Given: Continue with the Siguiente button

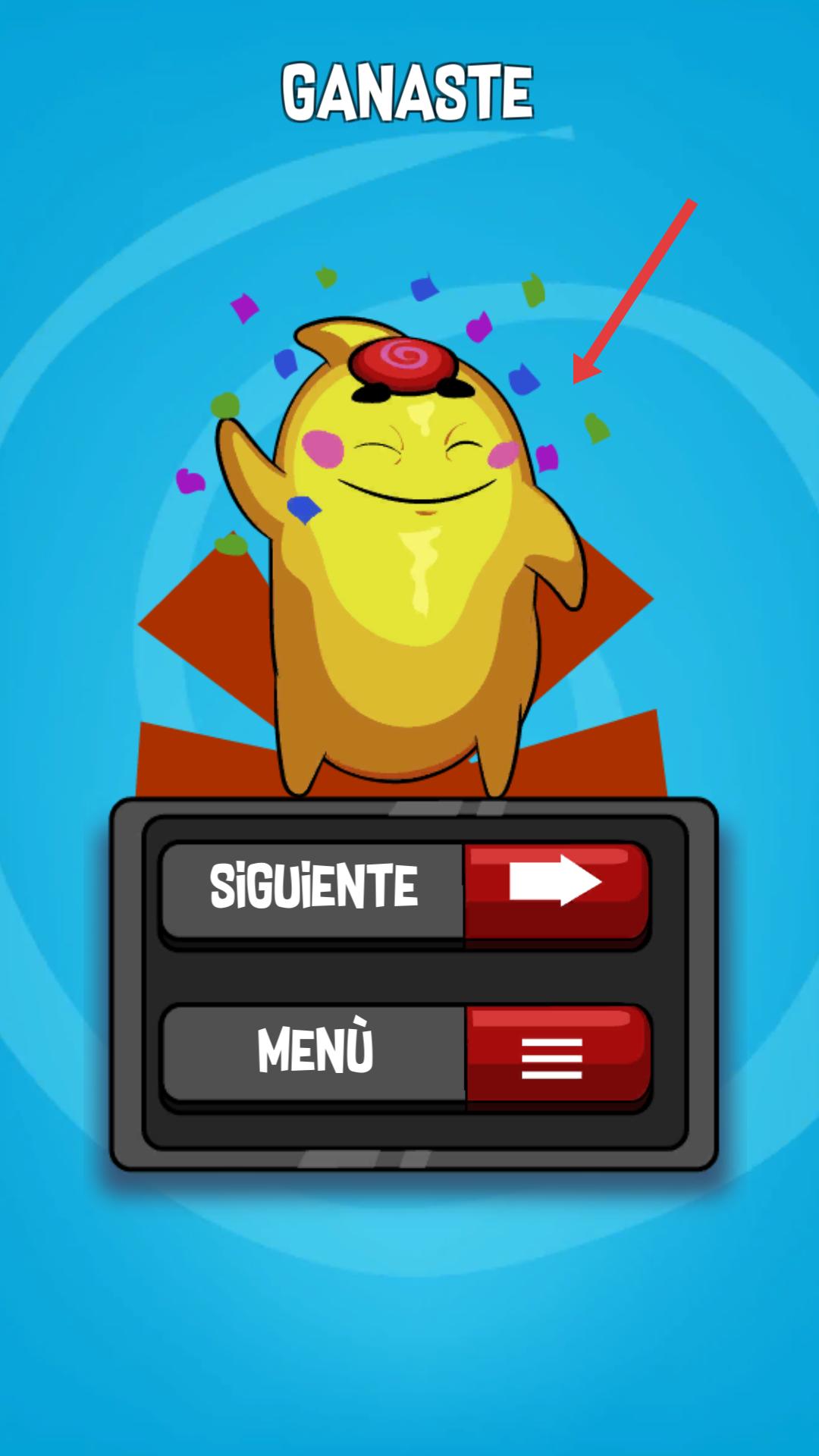Looking at the screenshot, I should [x=405, y=892].
